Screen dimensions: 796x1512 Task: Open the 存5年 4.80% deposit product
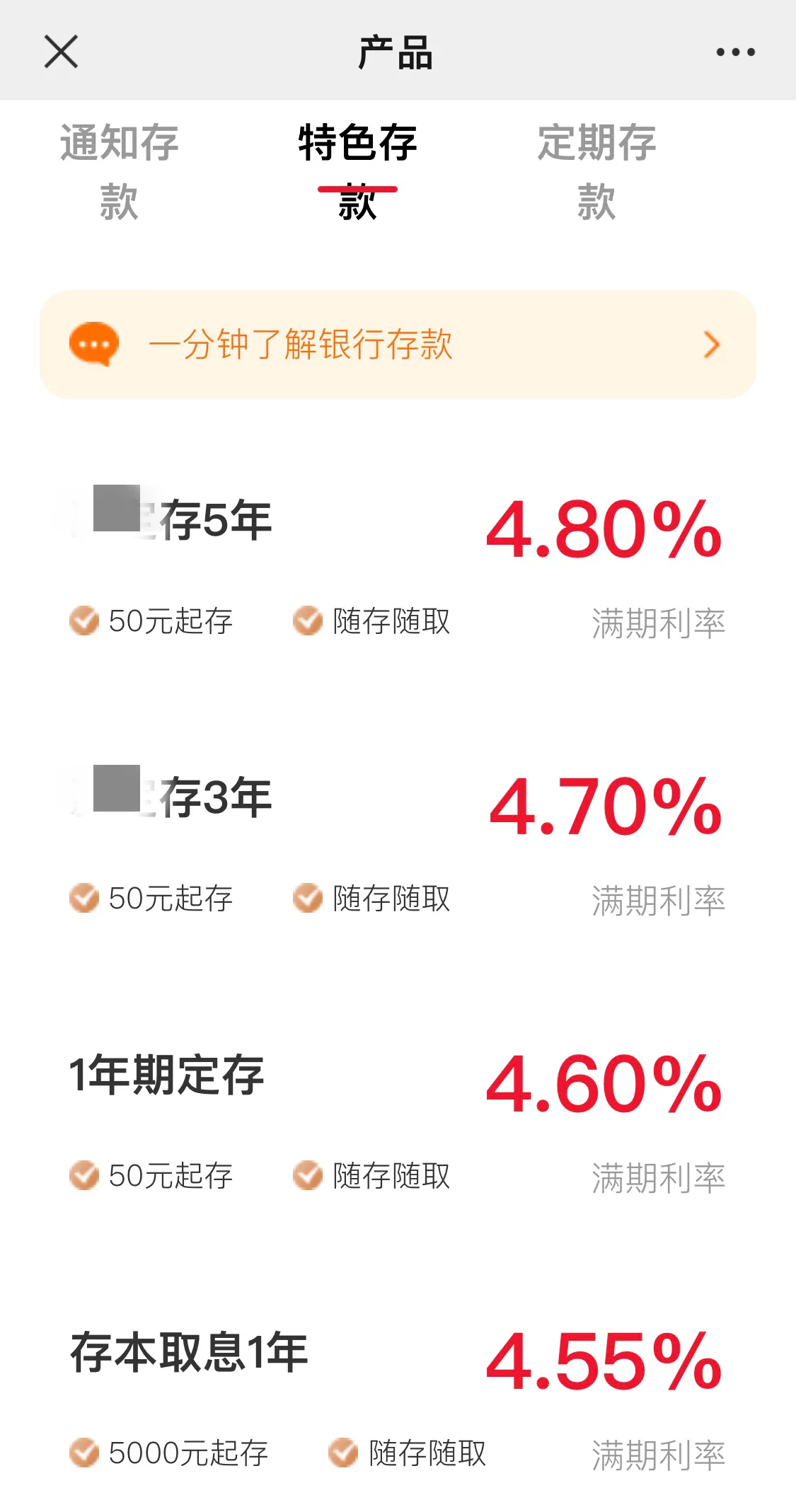point(396,559)
